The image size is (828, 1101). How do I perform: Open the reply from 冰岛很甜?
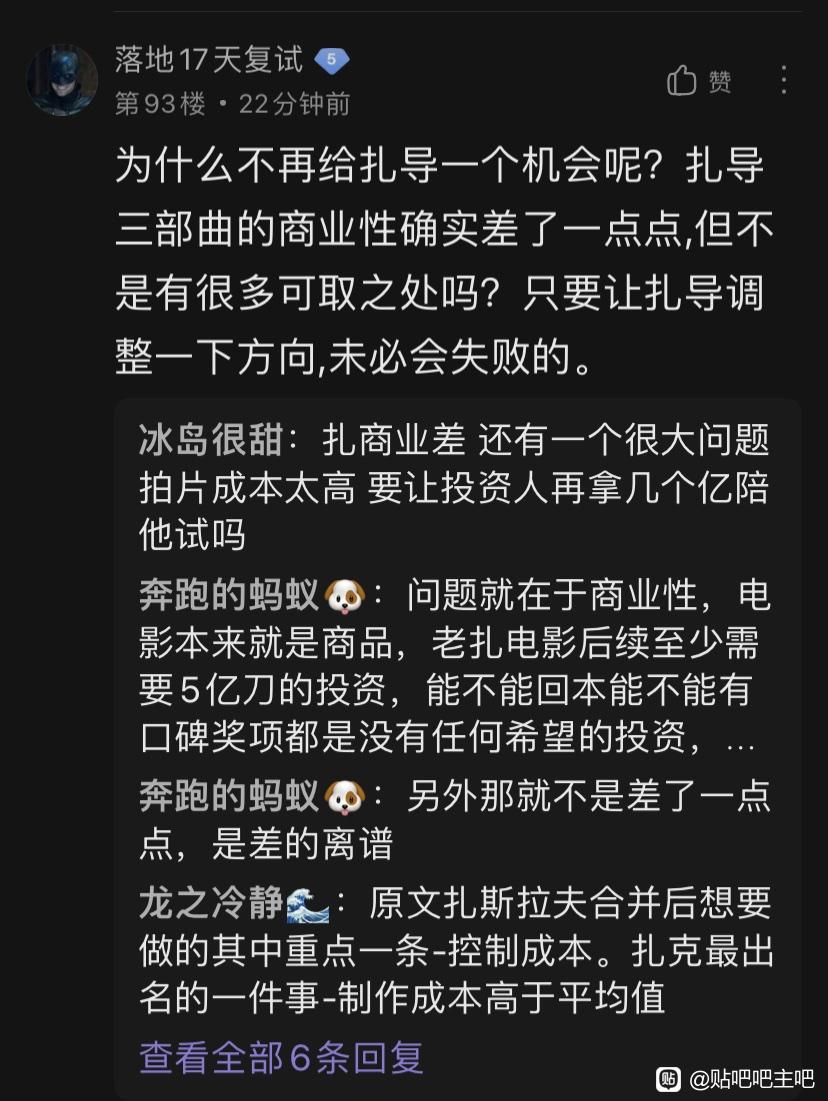click(x=454, y=487)
